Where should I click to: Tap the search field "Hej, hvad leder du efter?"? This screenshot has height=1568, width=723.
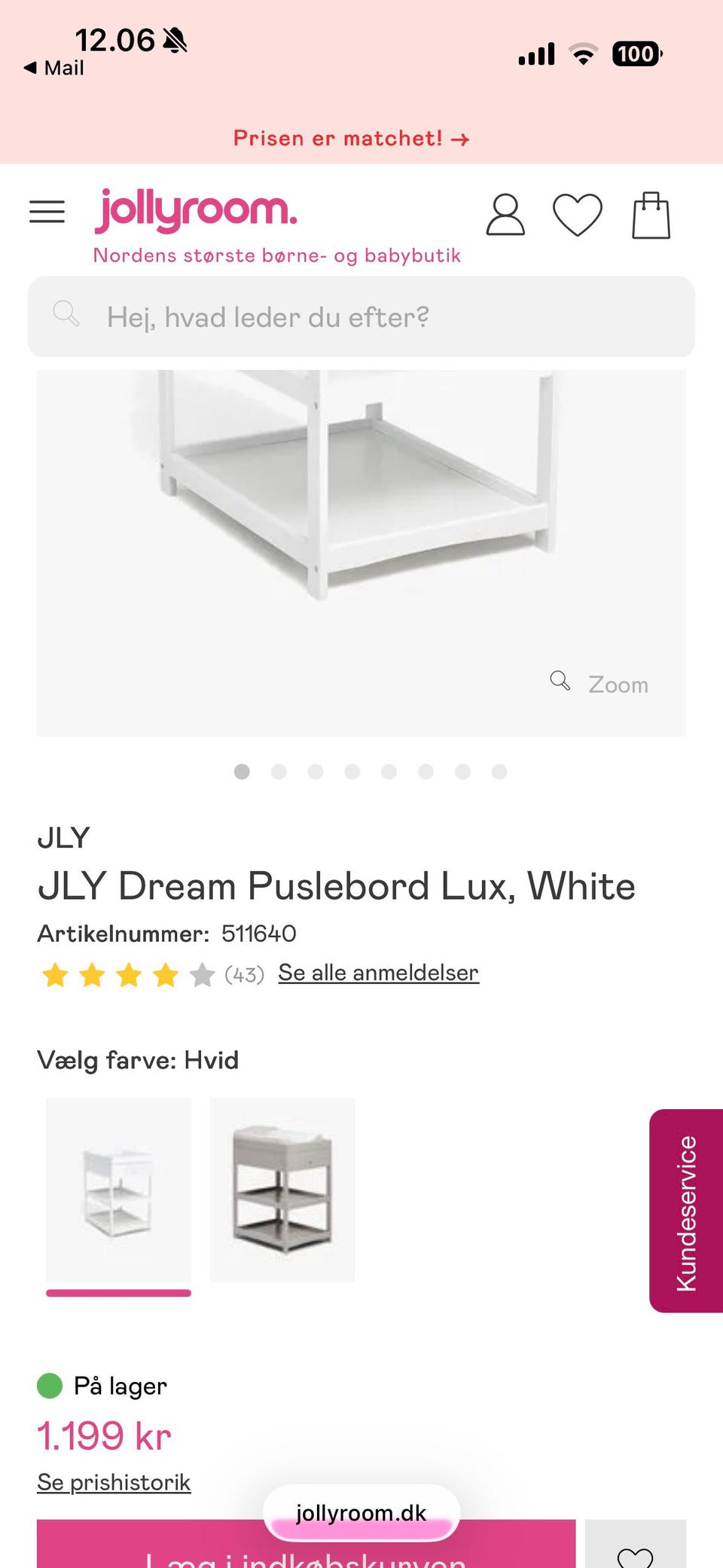tap(361, 316)
